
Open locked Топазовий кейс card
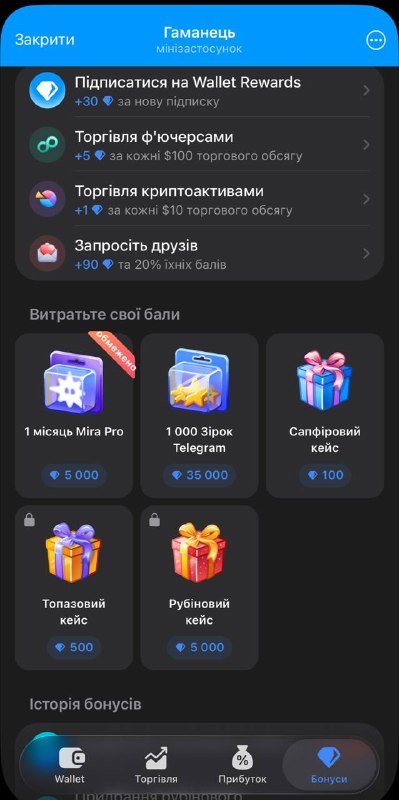click(x=74, y=587)
